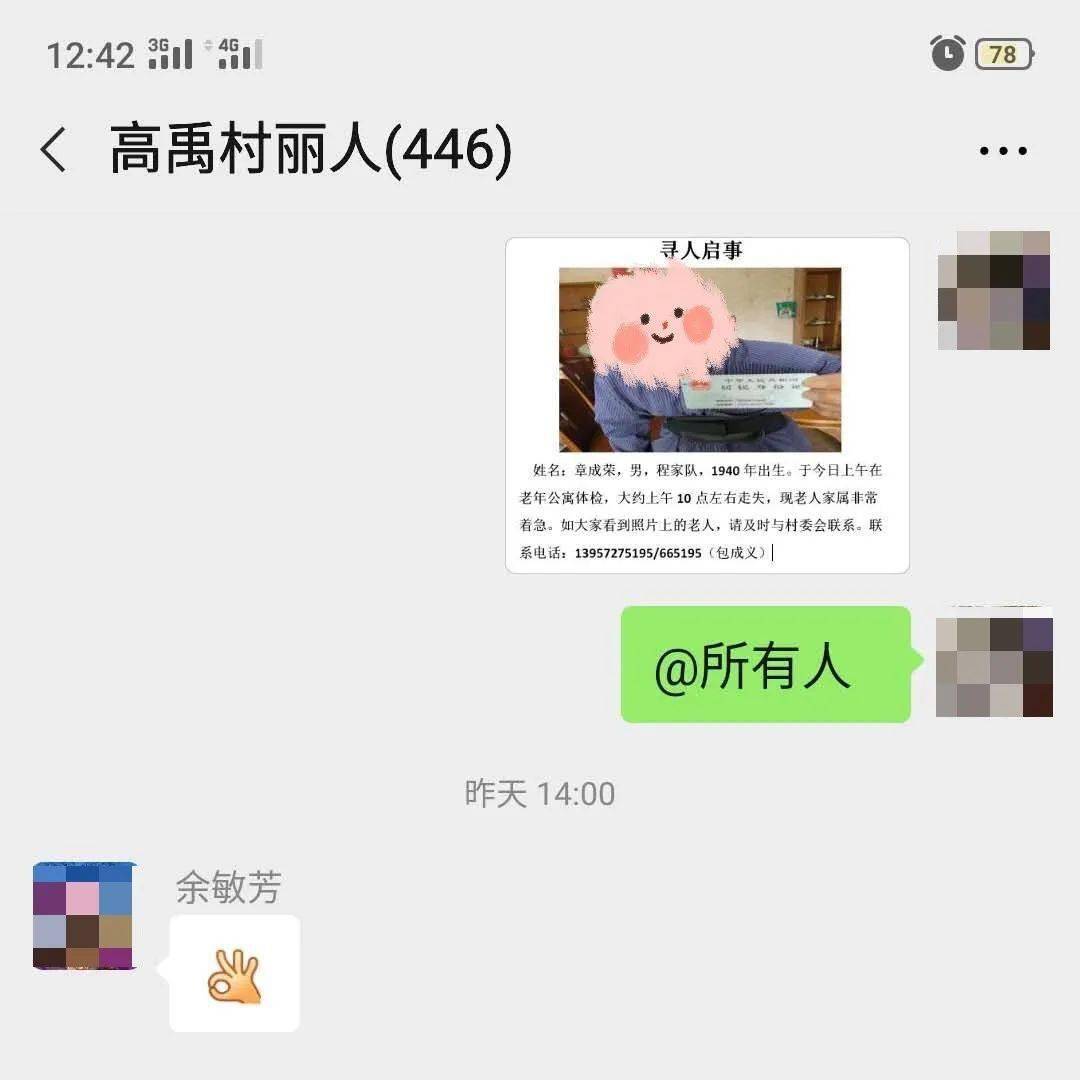This screenshot has width=1080, height=1080.
Task: Open sender's avatar beside the 寻人启事 image
Action: tap(993, 291)
